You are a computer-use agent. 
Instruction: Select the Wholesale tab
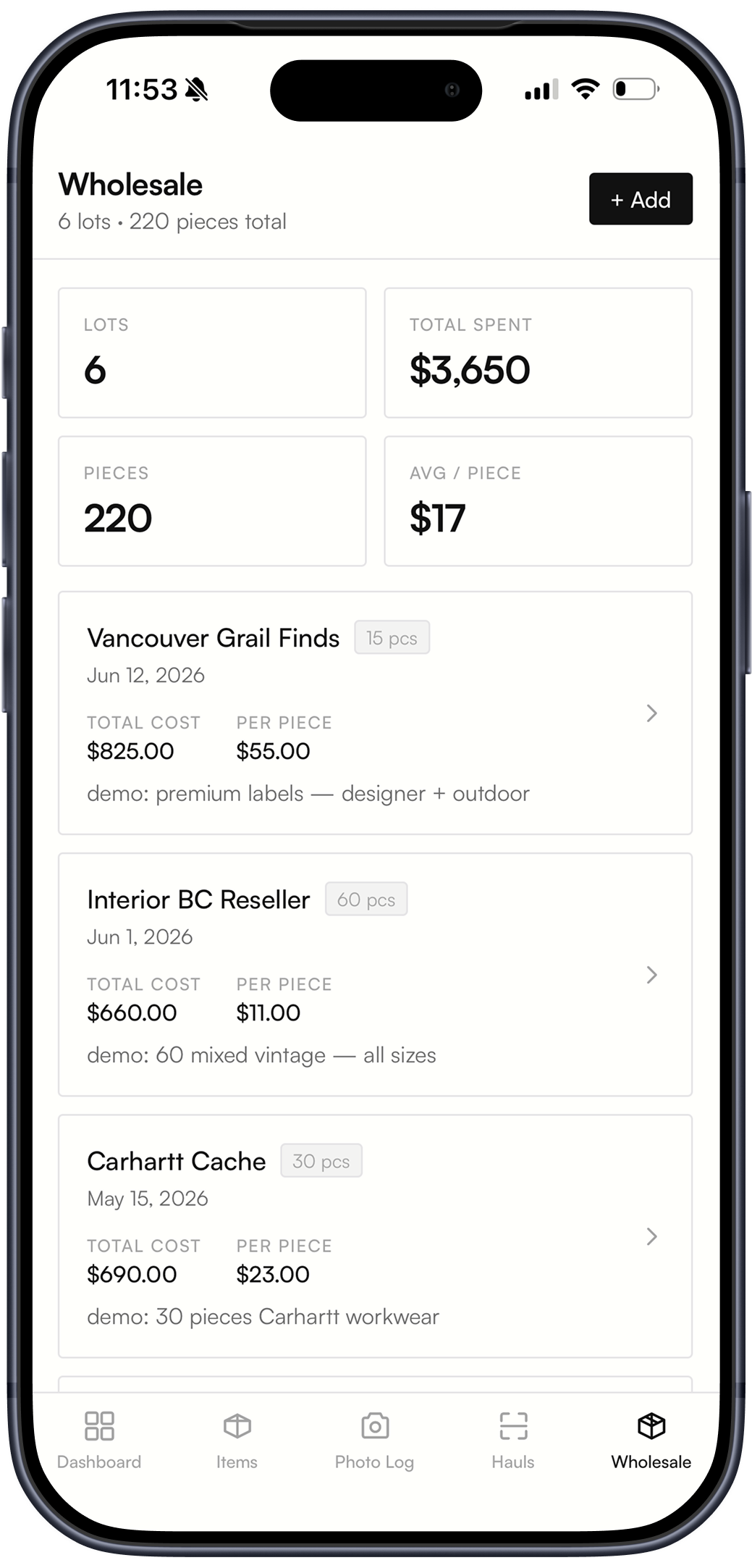[x=651, y=1440]
